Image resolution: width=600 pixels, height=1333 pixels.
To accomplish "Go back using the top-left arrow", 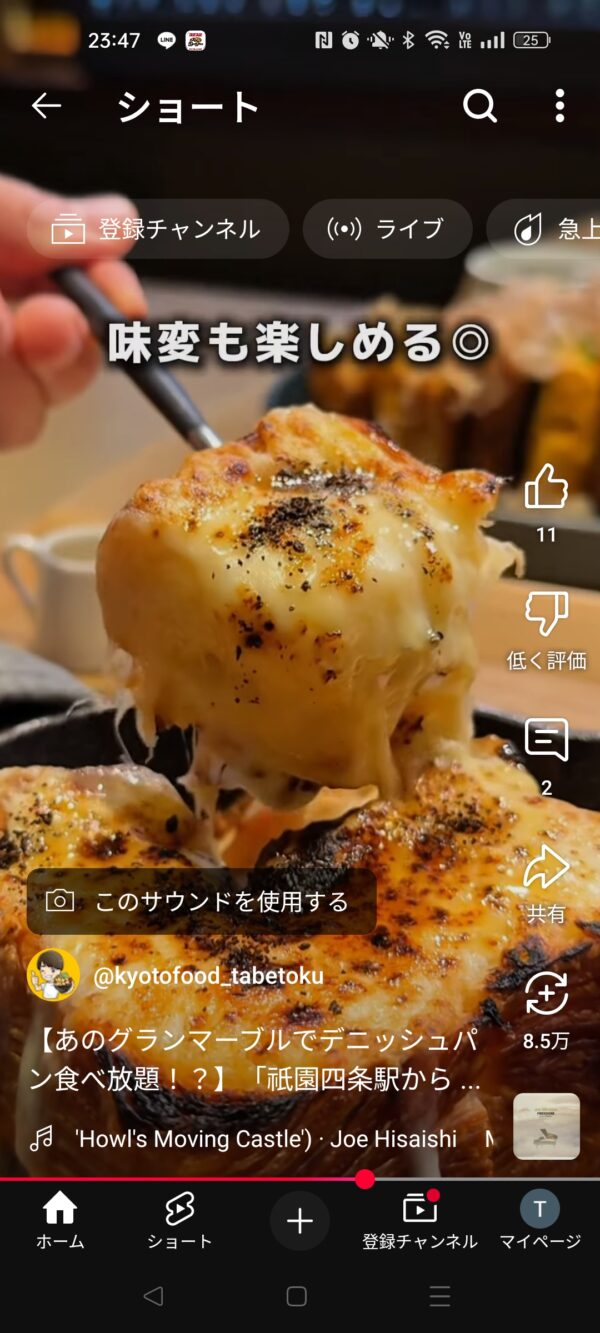I will click(x=46, y=106).
